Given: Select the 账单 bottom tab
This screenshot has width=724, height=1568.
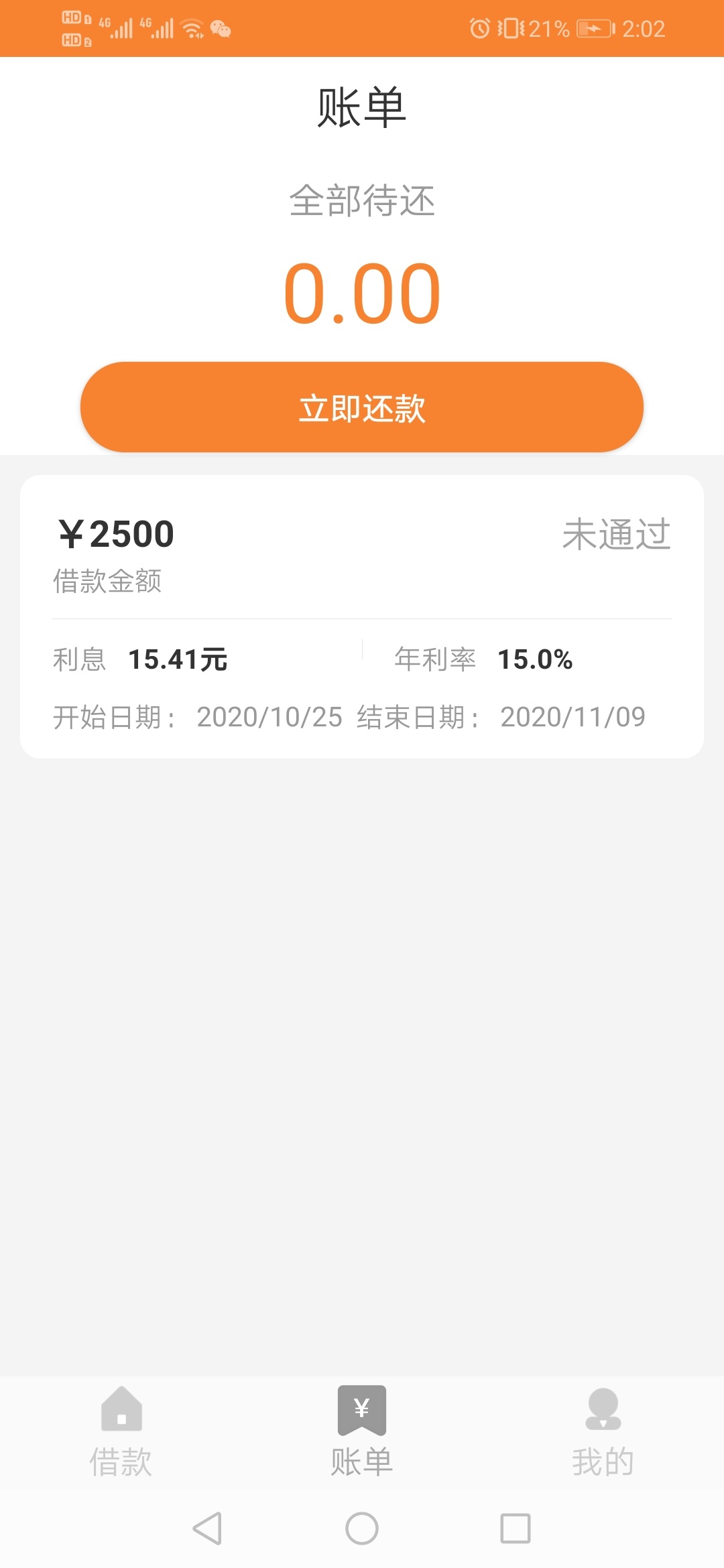Looking at the screenshot, I should click(362, 1432).
